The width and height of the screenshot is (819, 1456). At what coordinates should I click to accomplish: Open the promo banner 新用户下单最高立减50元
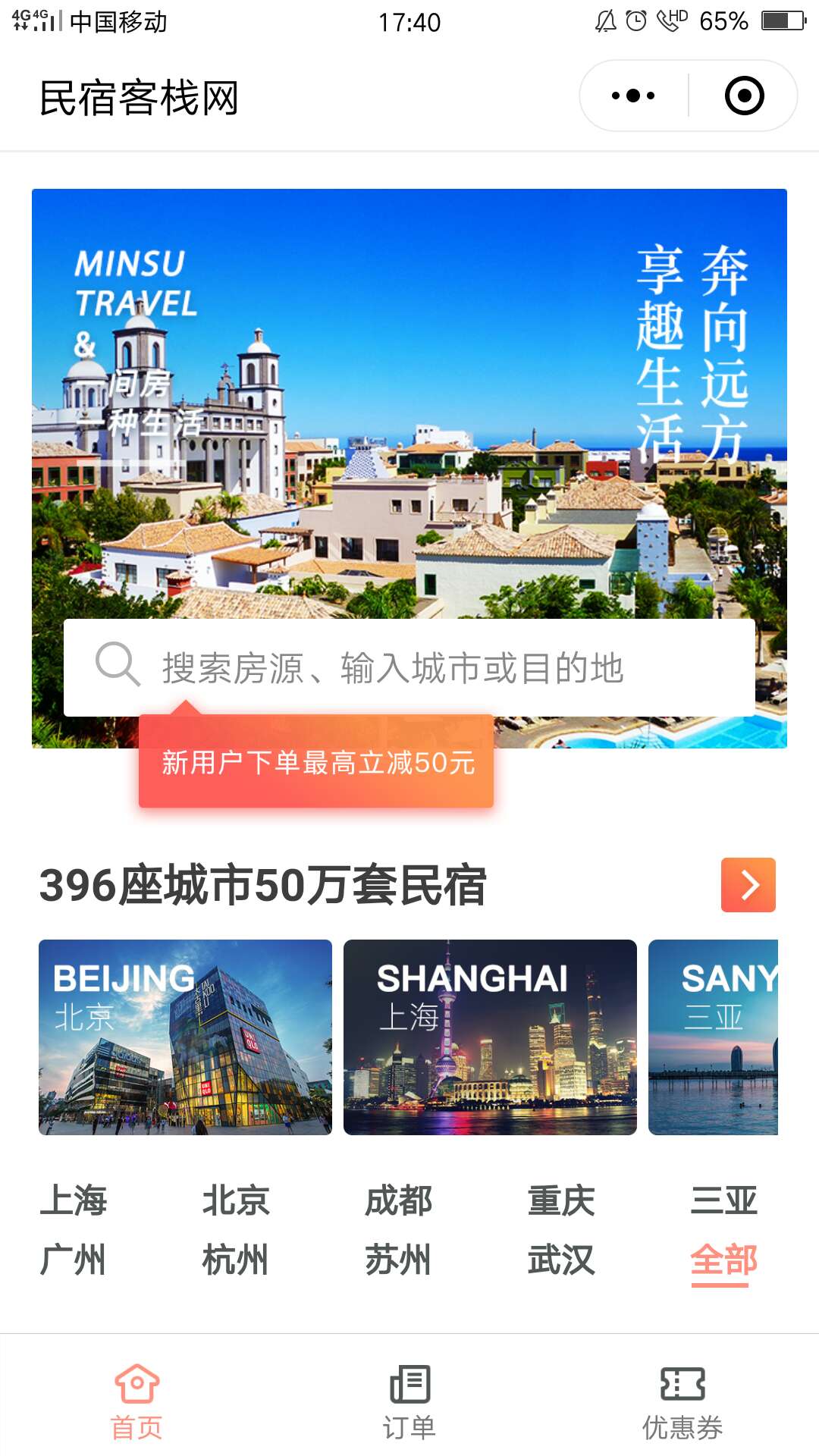315,766
